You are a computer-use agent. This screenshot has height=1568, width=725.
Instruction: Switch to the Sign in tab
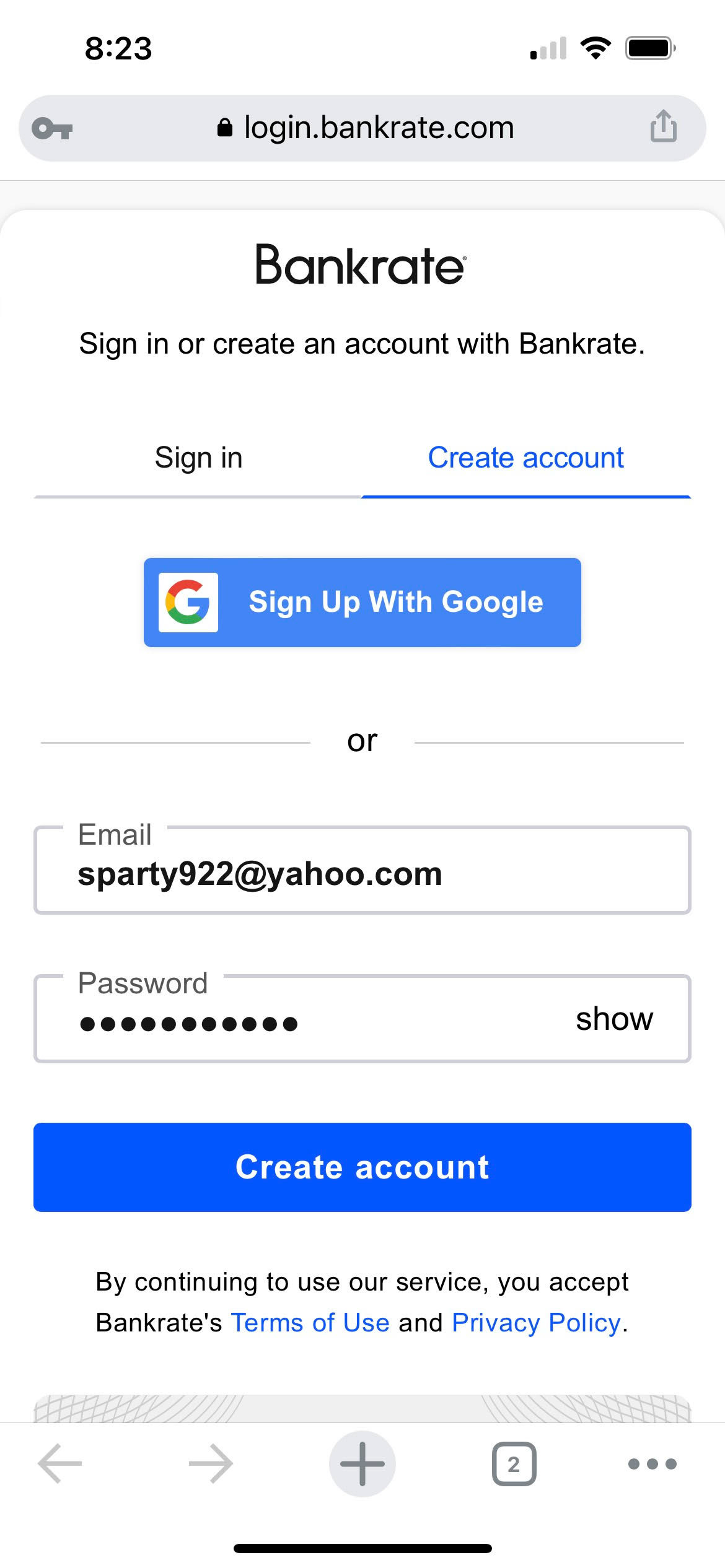198,458
